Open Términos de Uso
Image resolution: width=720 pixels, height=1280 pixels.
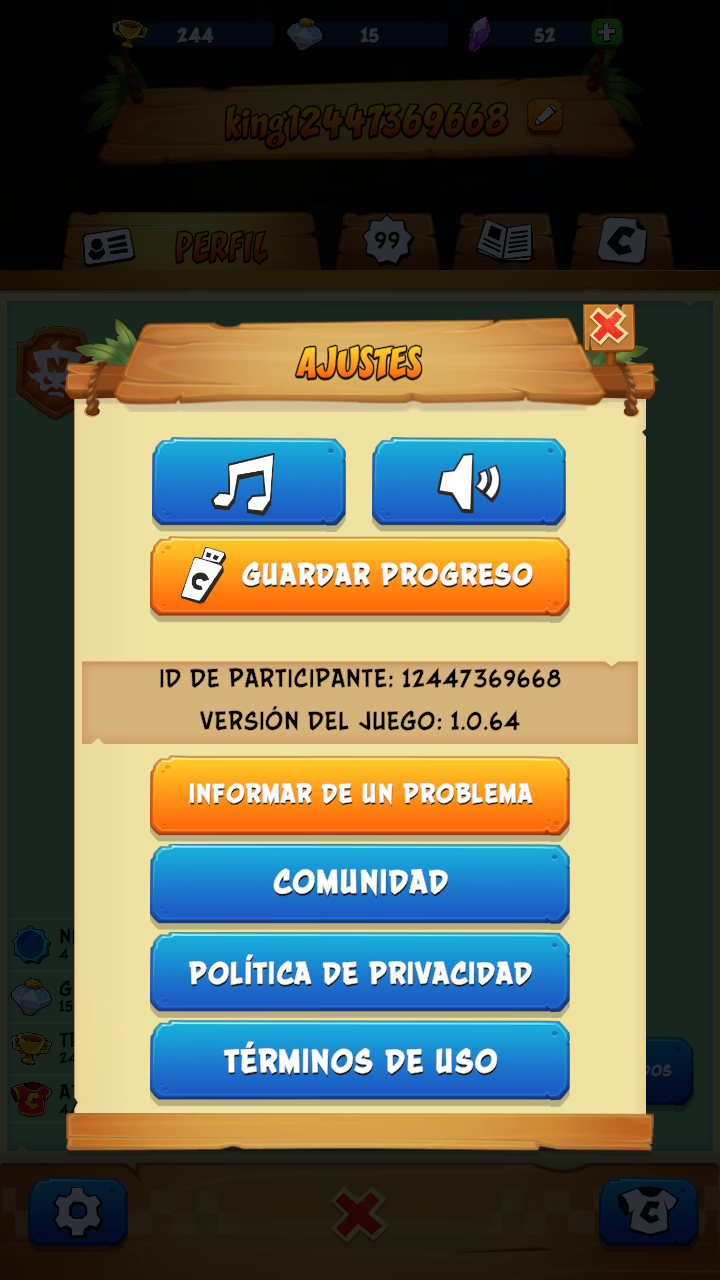click(360, 1060)
